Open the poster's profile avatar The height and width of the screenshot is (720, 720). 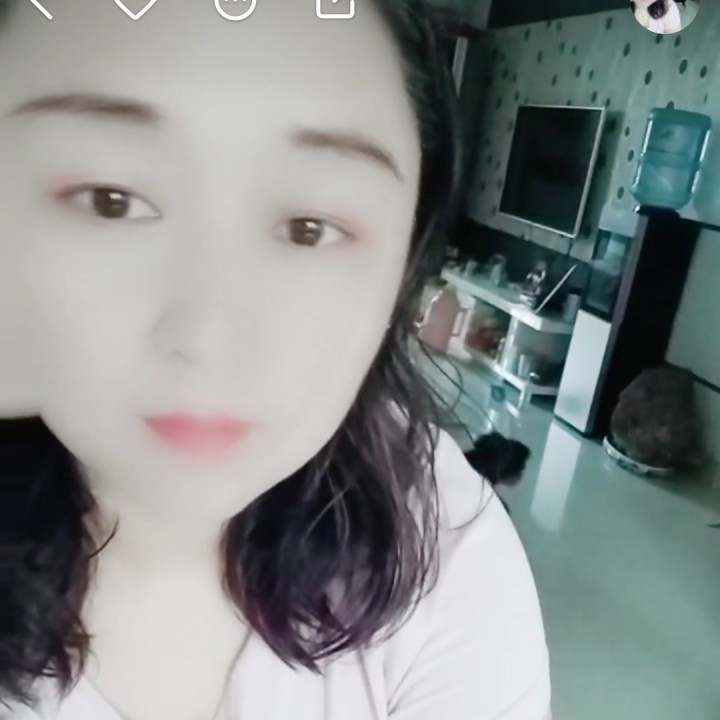click(665, 12)
